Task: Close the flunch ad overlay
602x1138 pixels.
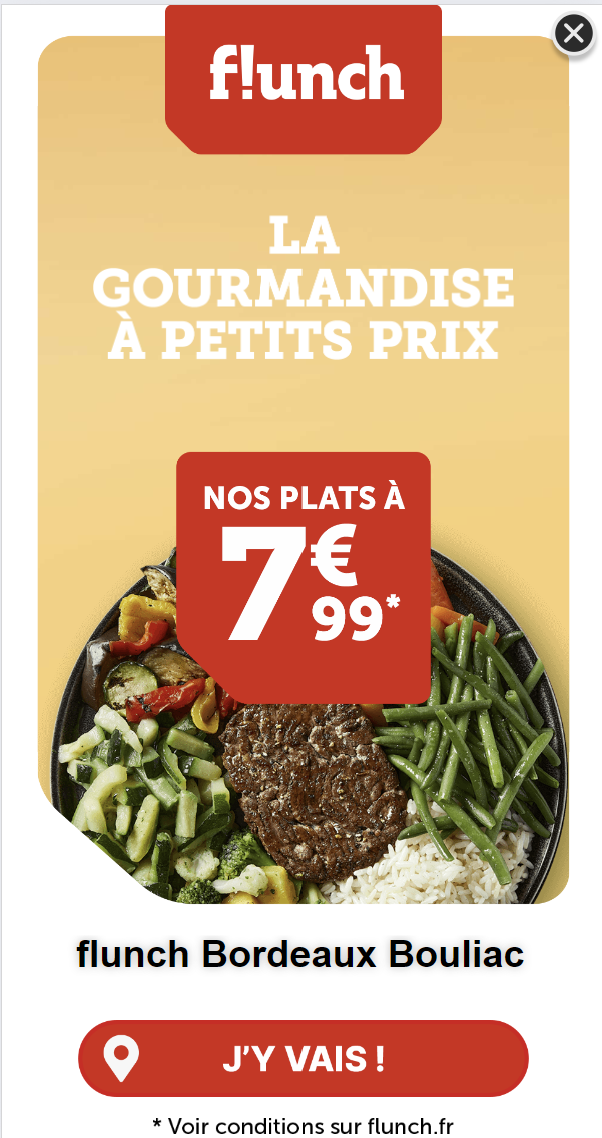Action: click(x=574, y=33)
